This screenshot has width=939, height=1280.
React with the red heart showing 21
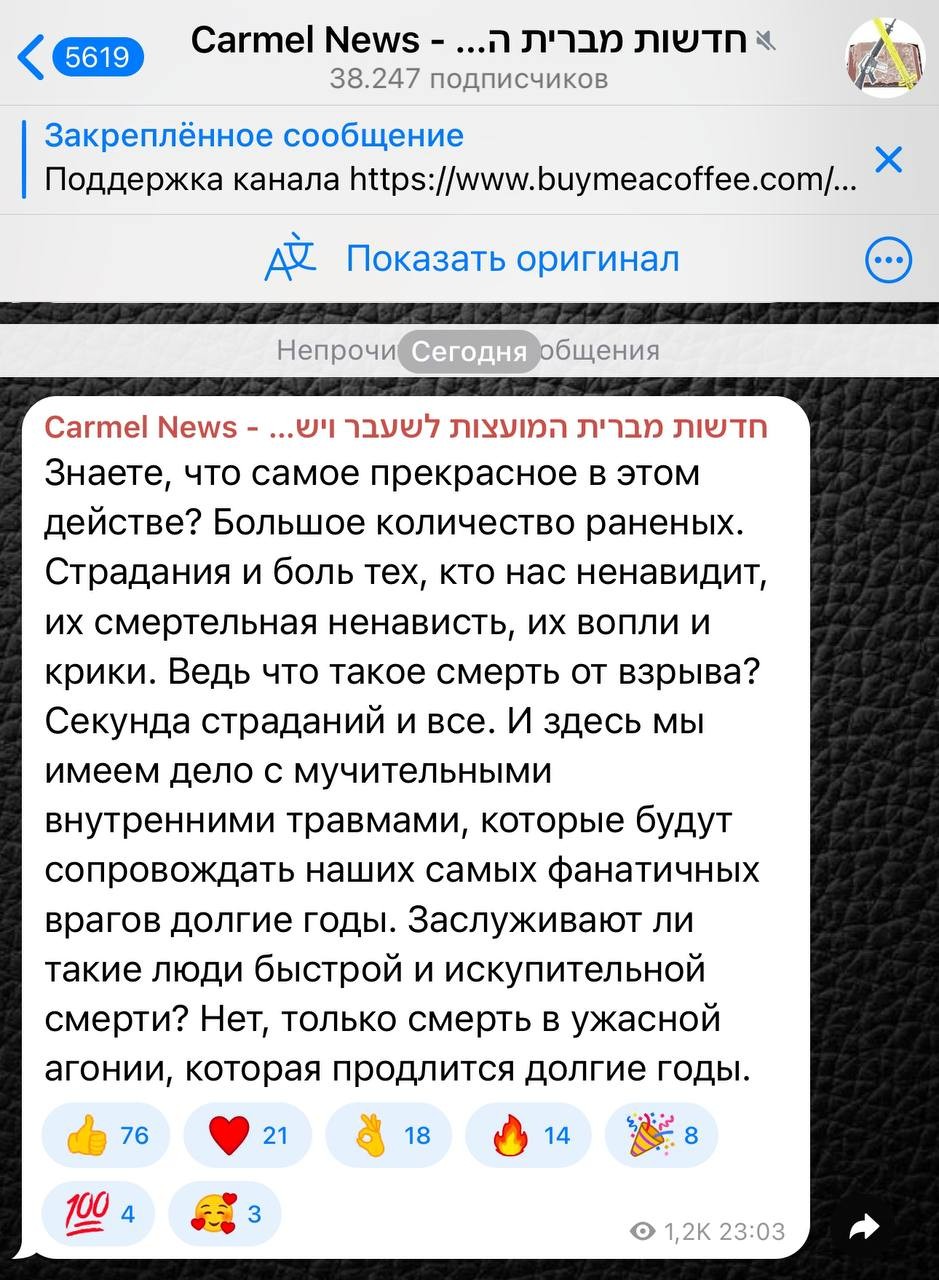click(247, 1135)
